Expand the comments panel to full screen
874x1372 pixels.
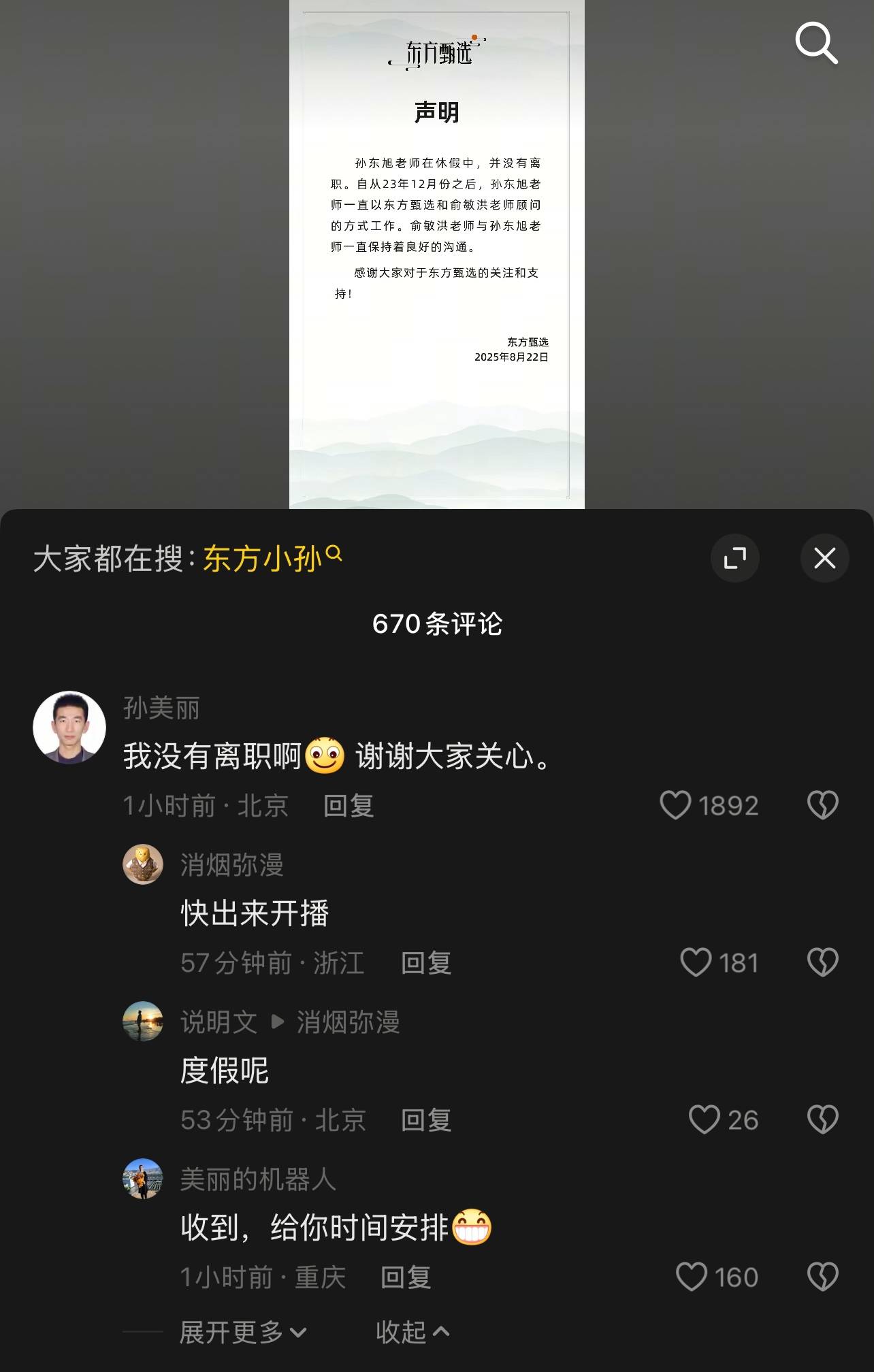pos(734,559)
